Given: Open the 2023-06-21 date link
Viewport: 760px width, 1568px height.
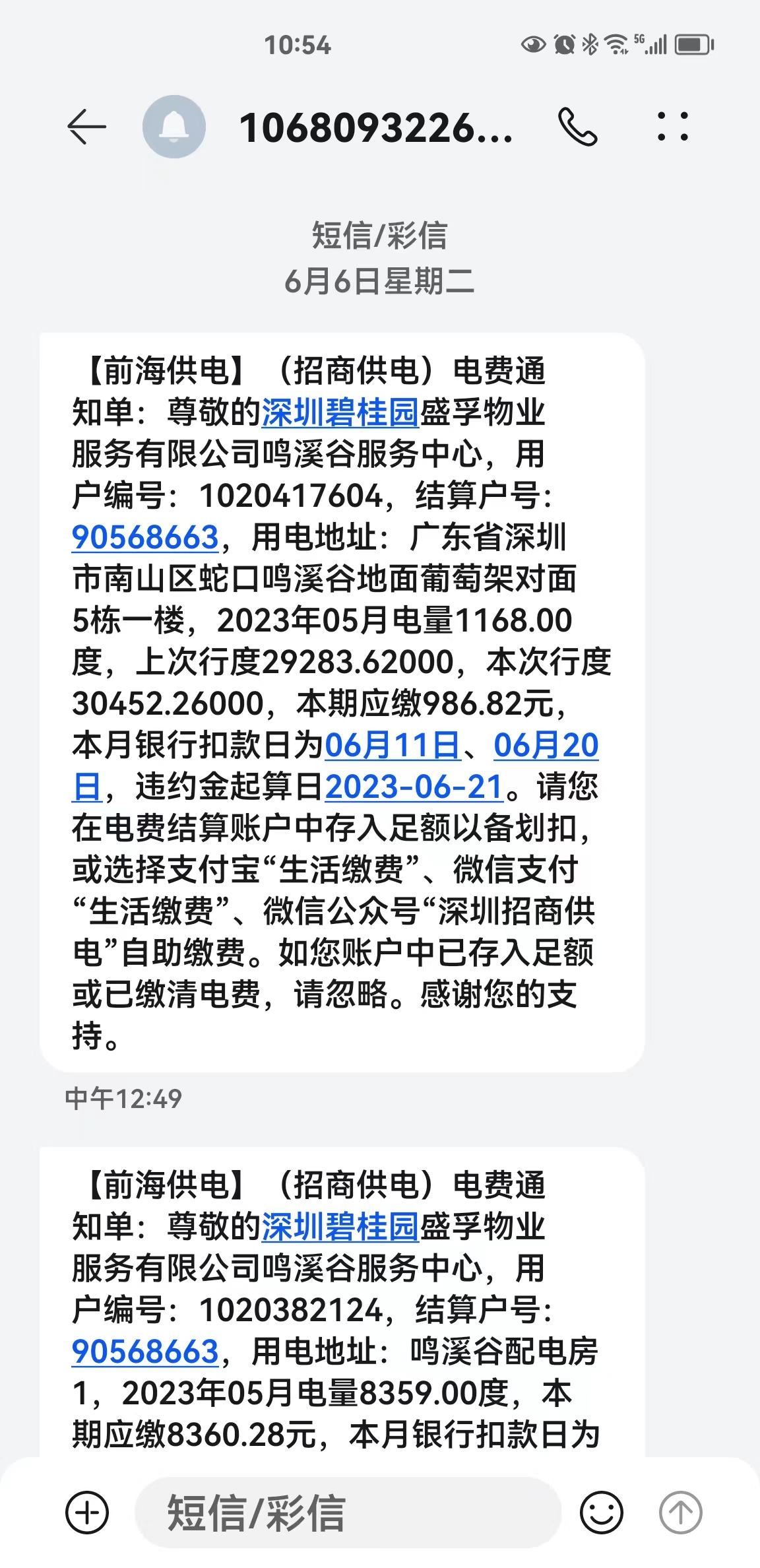Looking at the screenshot, I should click(x=414, y=787).
